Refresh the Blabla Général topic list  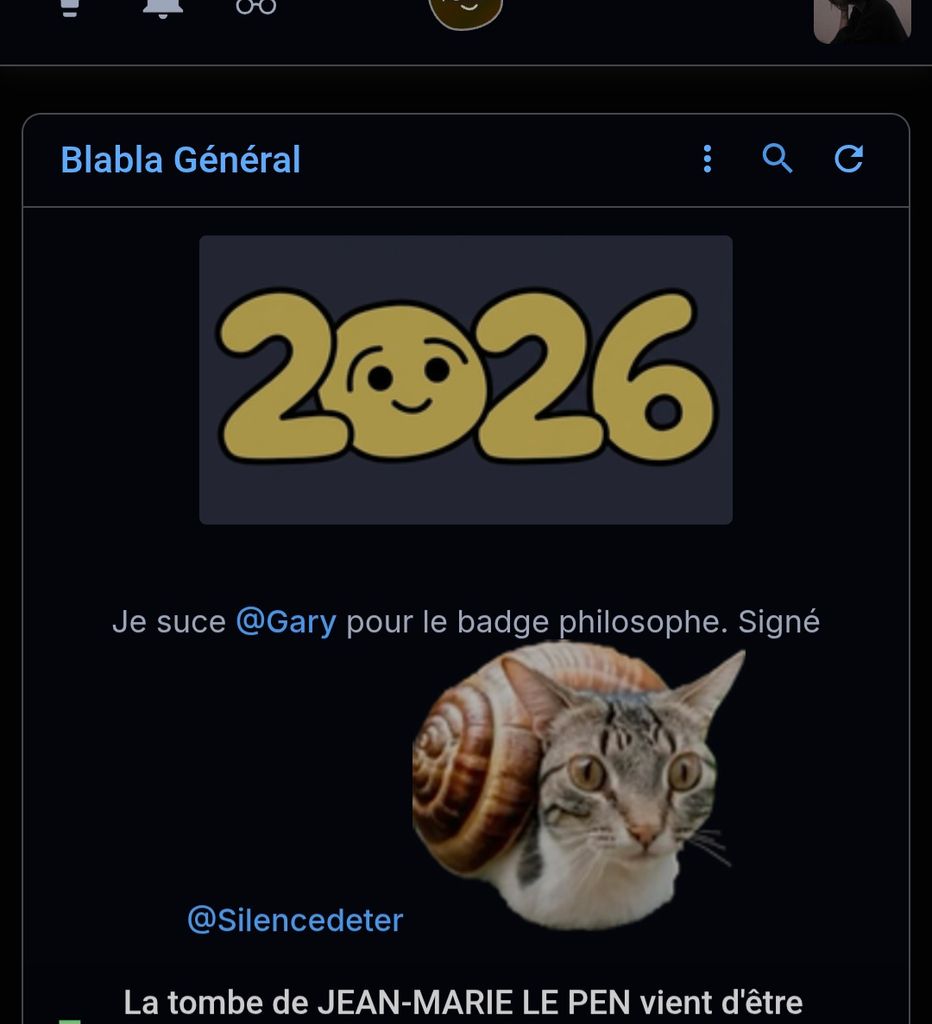849,159
